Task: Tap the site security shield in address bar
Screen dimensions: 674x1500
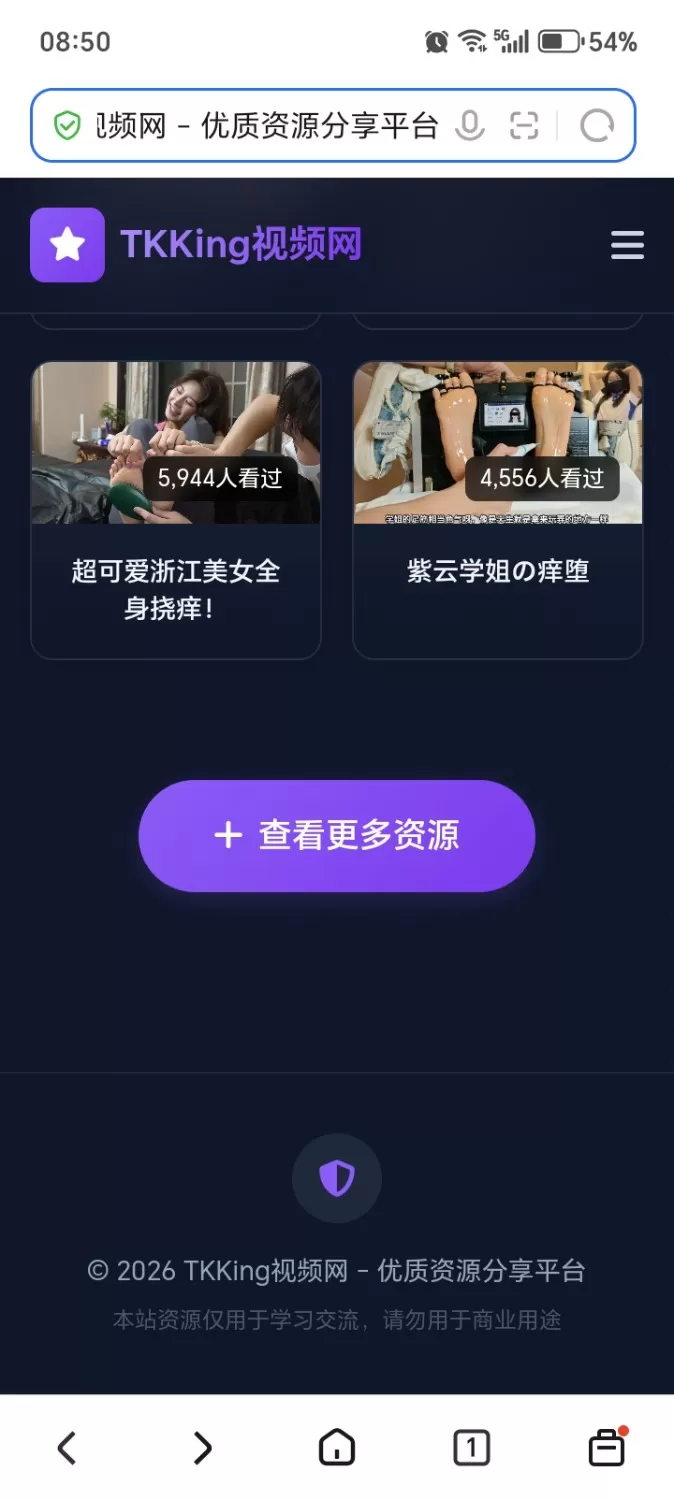Action: (67, 126)
